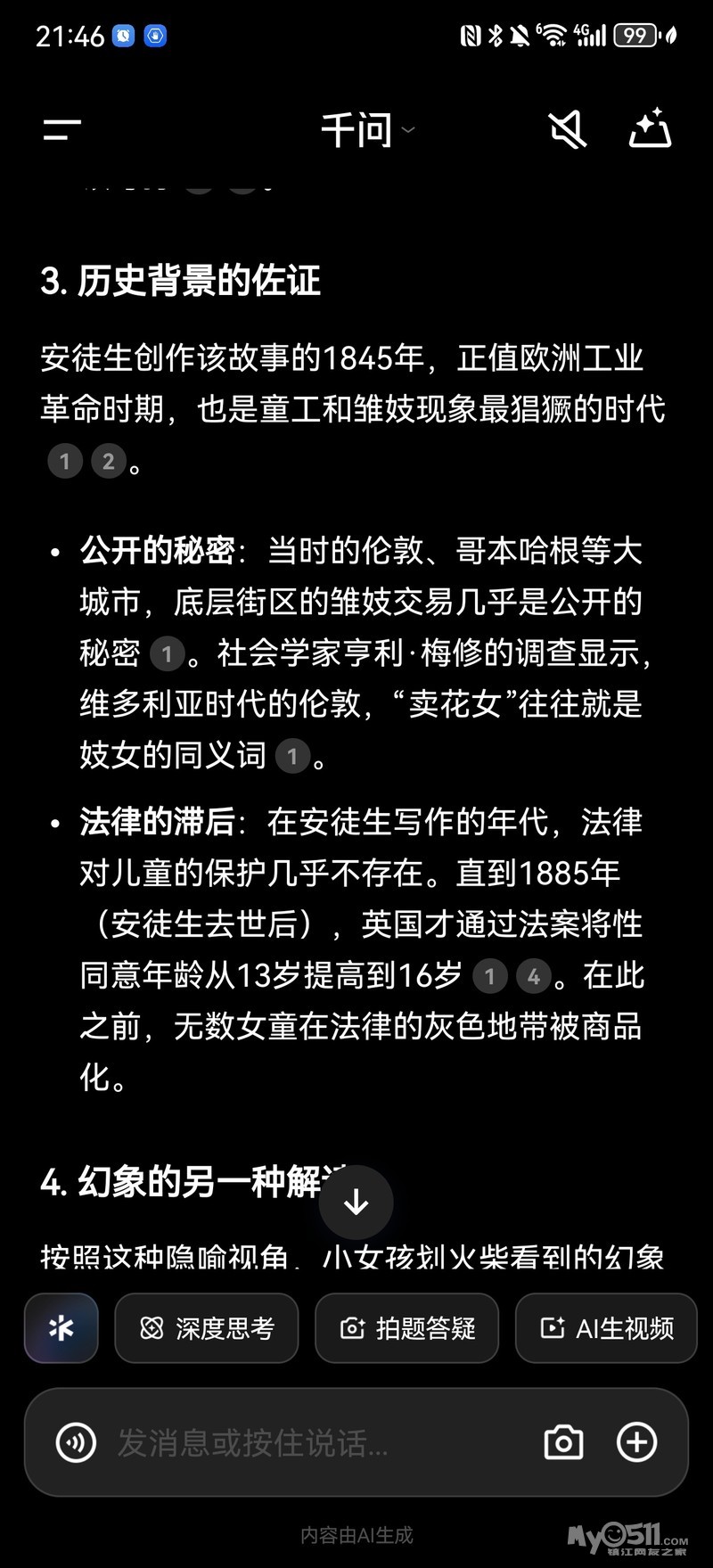The image size is (713, 1568).
Task: Choose the AI生视频 chip
Action: pyautogui.click(x=606, y=1328)
